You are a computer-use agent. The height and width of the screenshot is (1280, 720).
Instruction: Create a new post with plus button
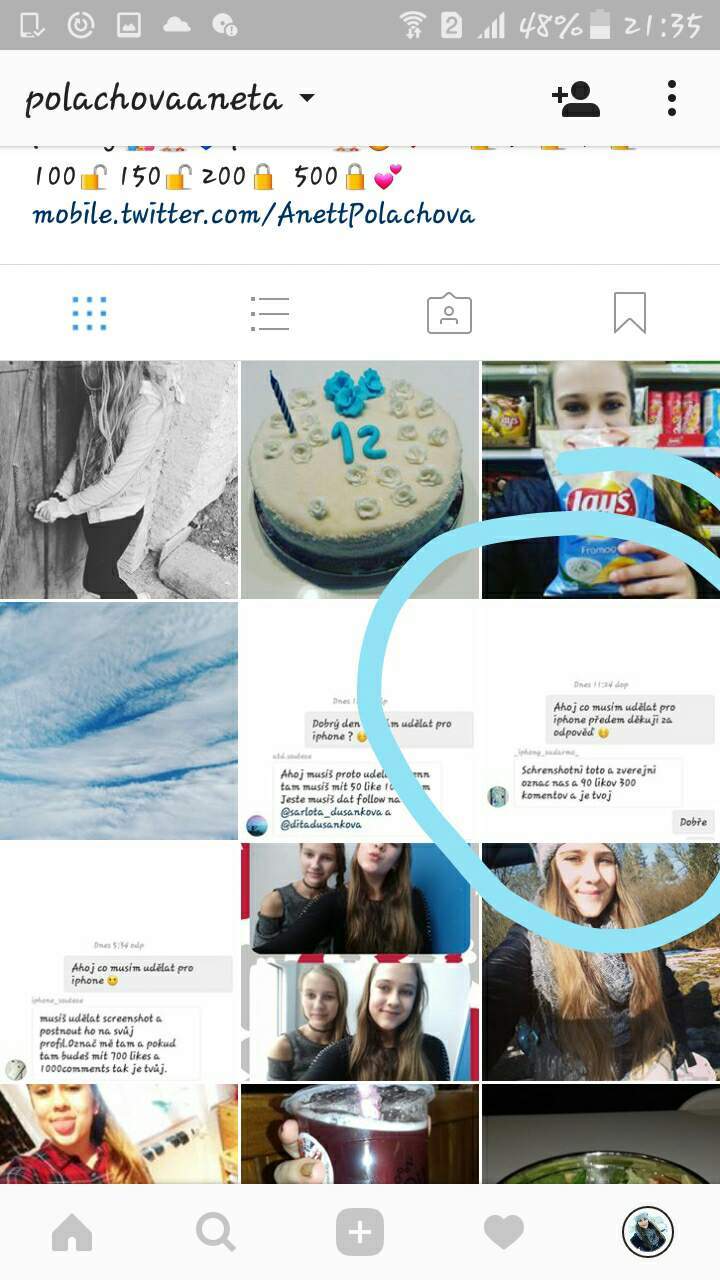pos(360,1233)
